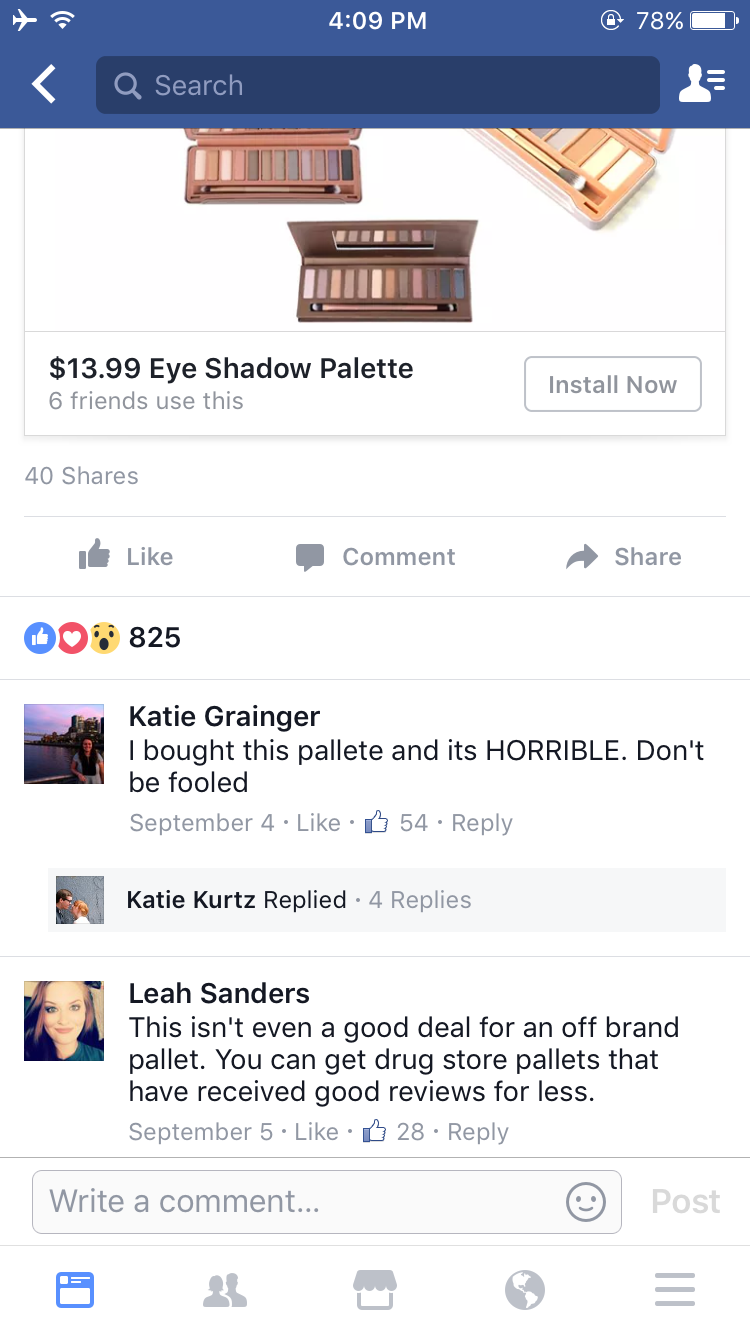Image resolution: width=750 pixels, height=1334 pixels.
Task: Like Leah Sanders' comment
Action: point(318,1132)
